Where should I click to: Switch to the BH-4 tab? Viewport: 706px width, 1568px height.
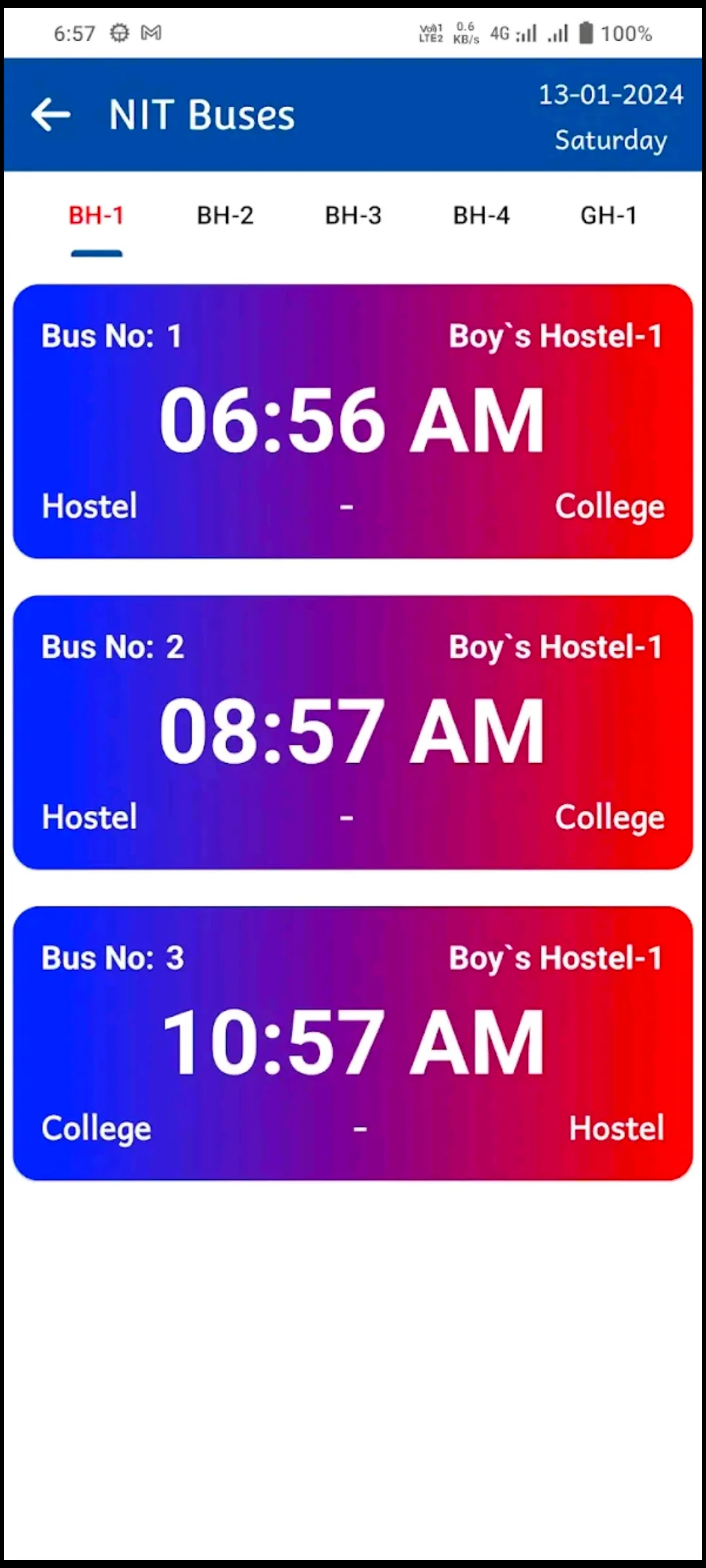pos(481,216)
